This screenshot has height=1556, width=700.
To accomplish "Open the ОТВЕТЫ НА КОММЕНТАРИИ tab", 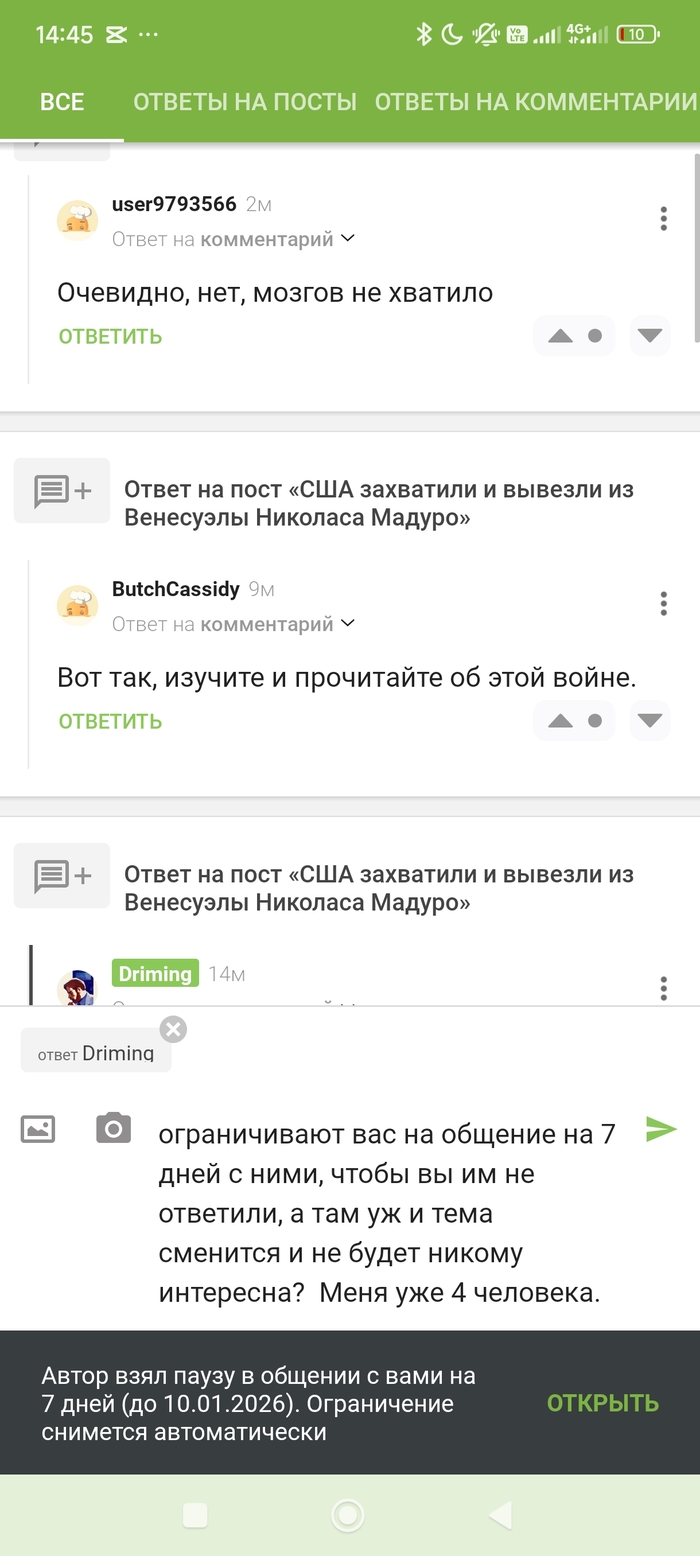I will point(535,102).
